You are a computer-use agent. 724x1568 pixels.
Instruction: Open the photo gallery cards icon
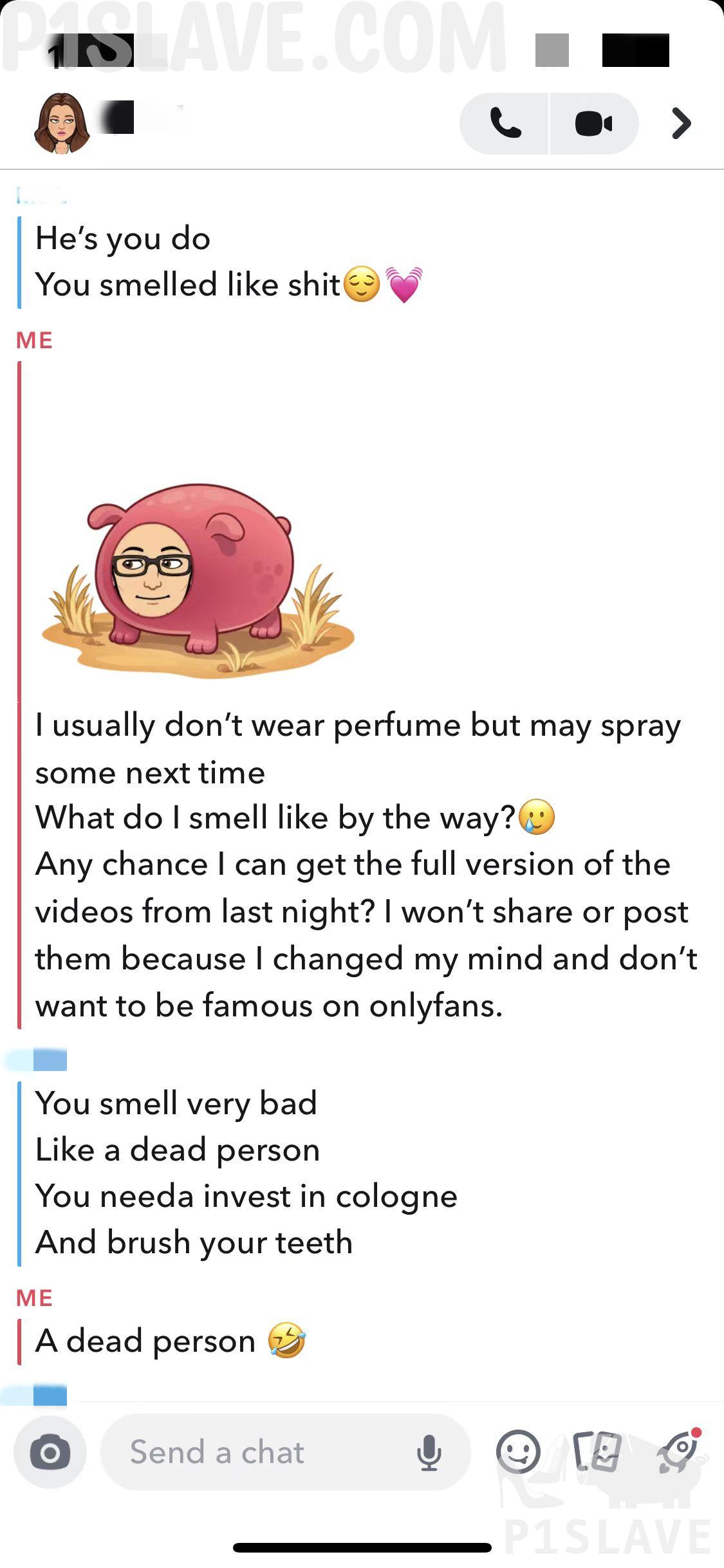tap(598, 1452)
